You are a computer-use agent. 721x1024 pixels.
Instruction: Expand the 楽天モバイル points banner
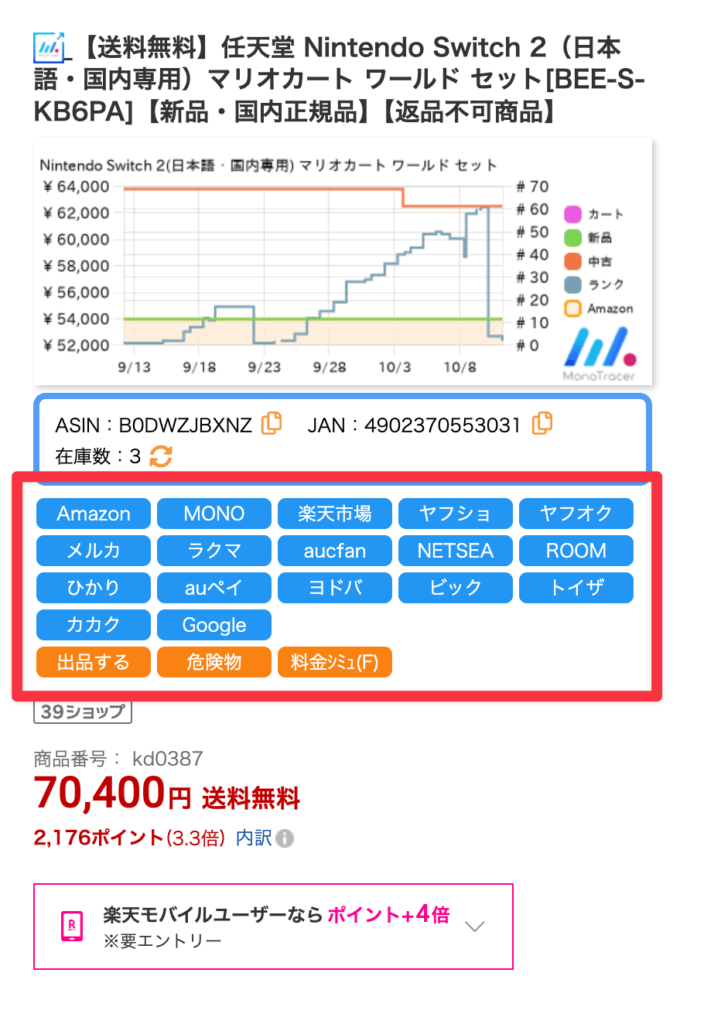click(x=476, y=926)
